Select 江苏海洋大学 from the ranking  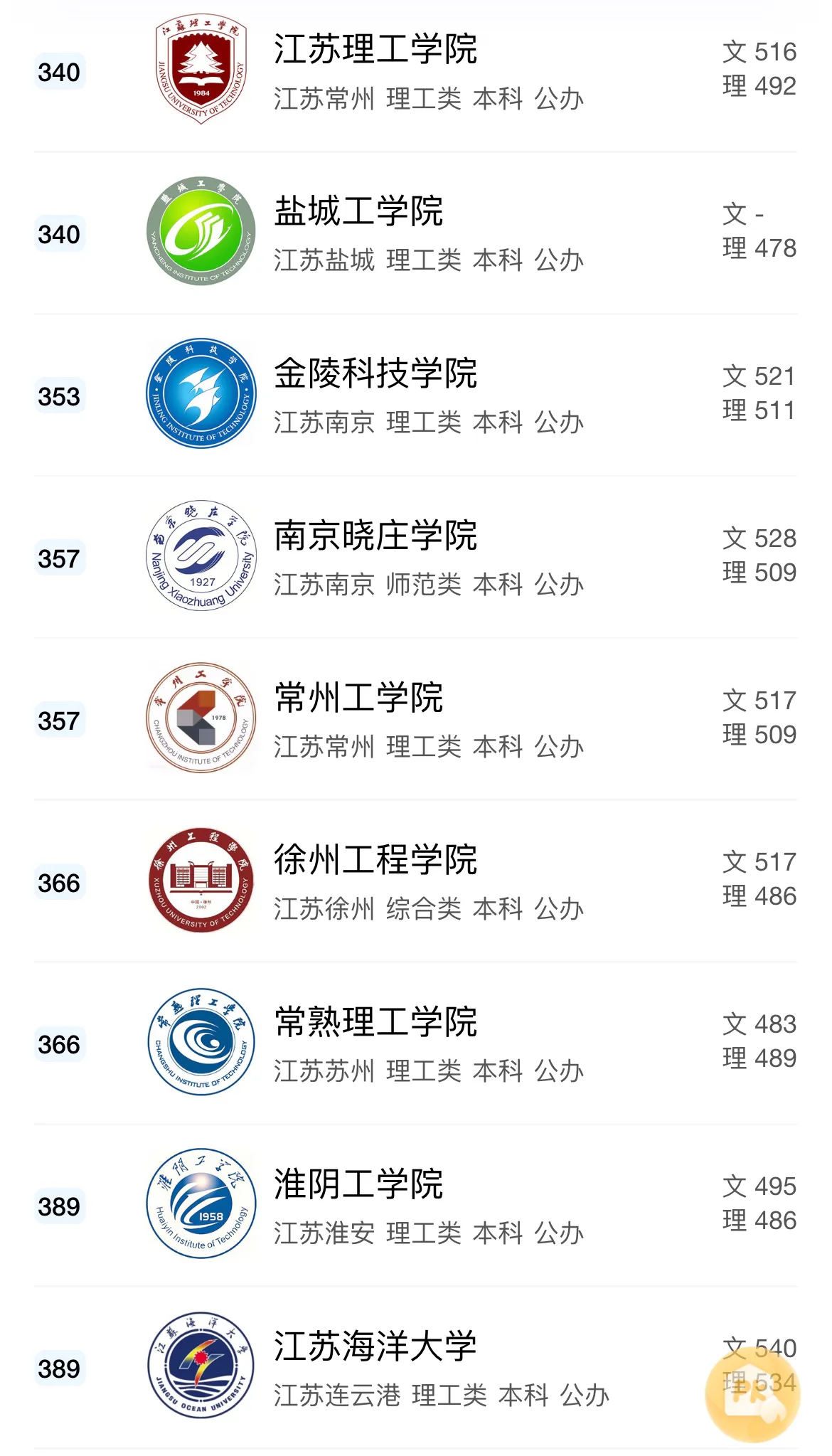(375, 1347)
